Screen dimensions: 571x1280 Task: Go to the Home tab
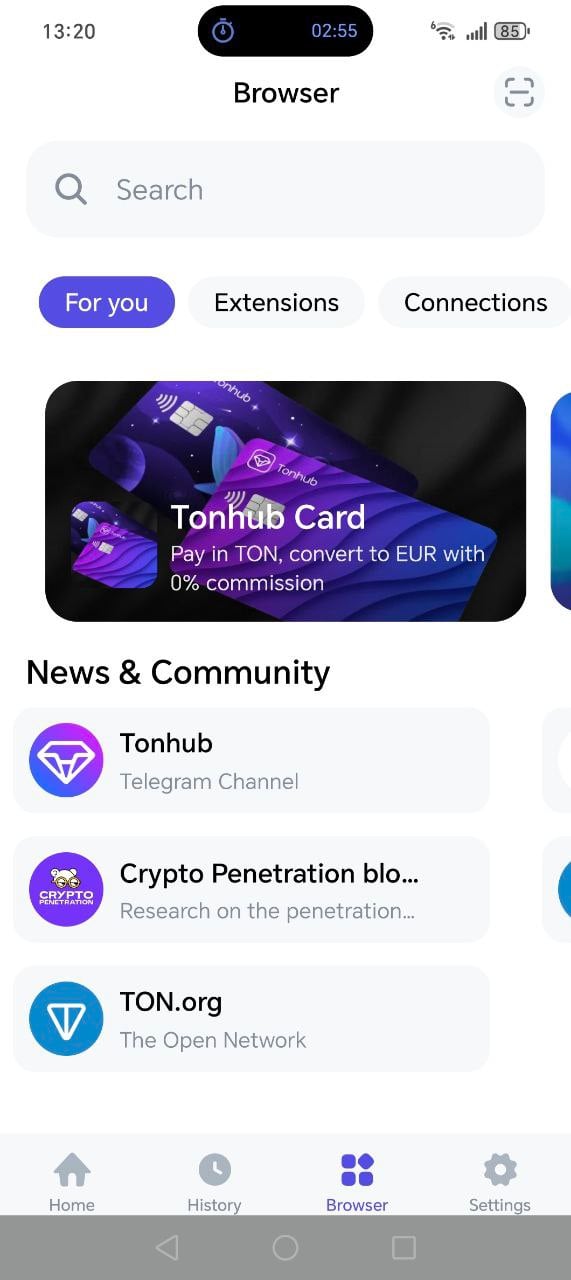tap(72, 1181)
